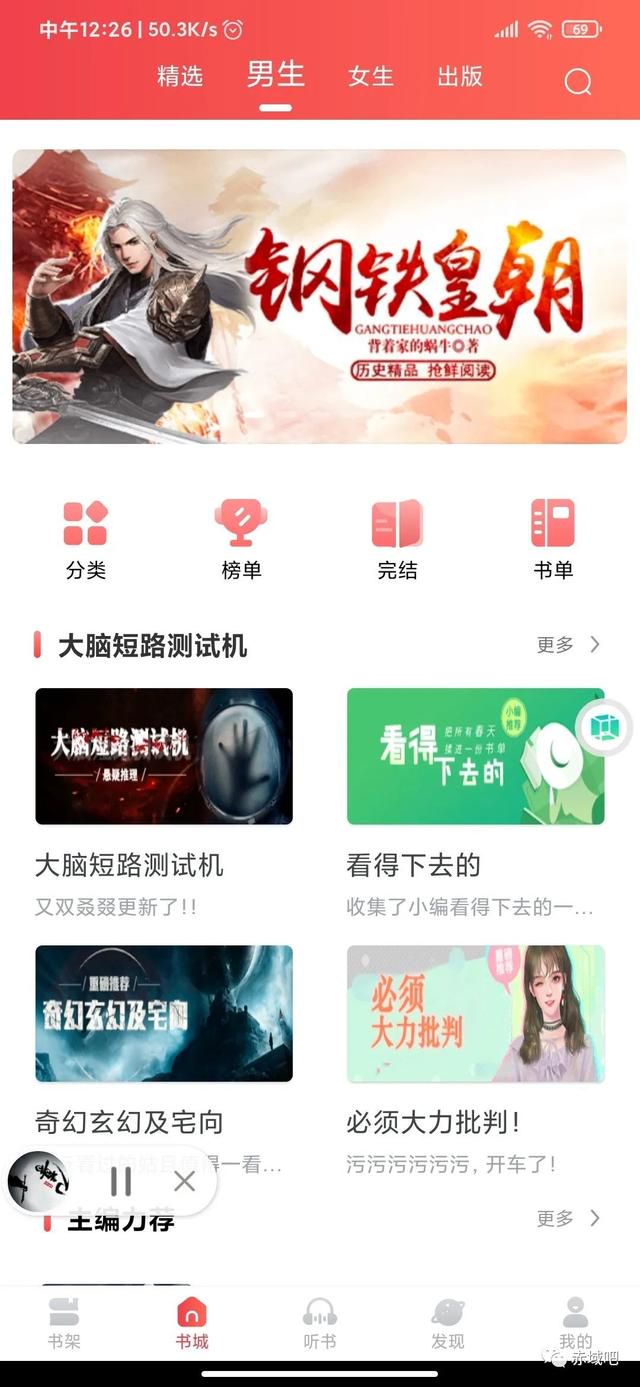Switch to the 出版 tab

tap(460, 77)
